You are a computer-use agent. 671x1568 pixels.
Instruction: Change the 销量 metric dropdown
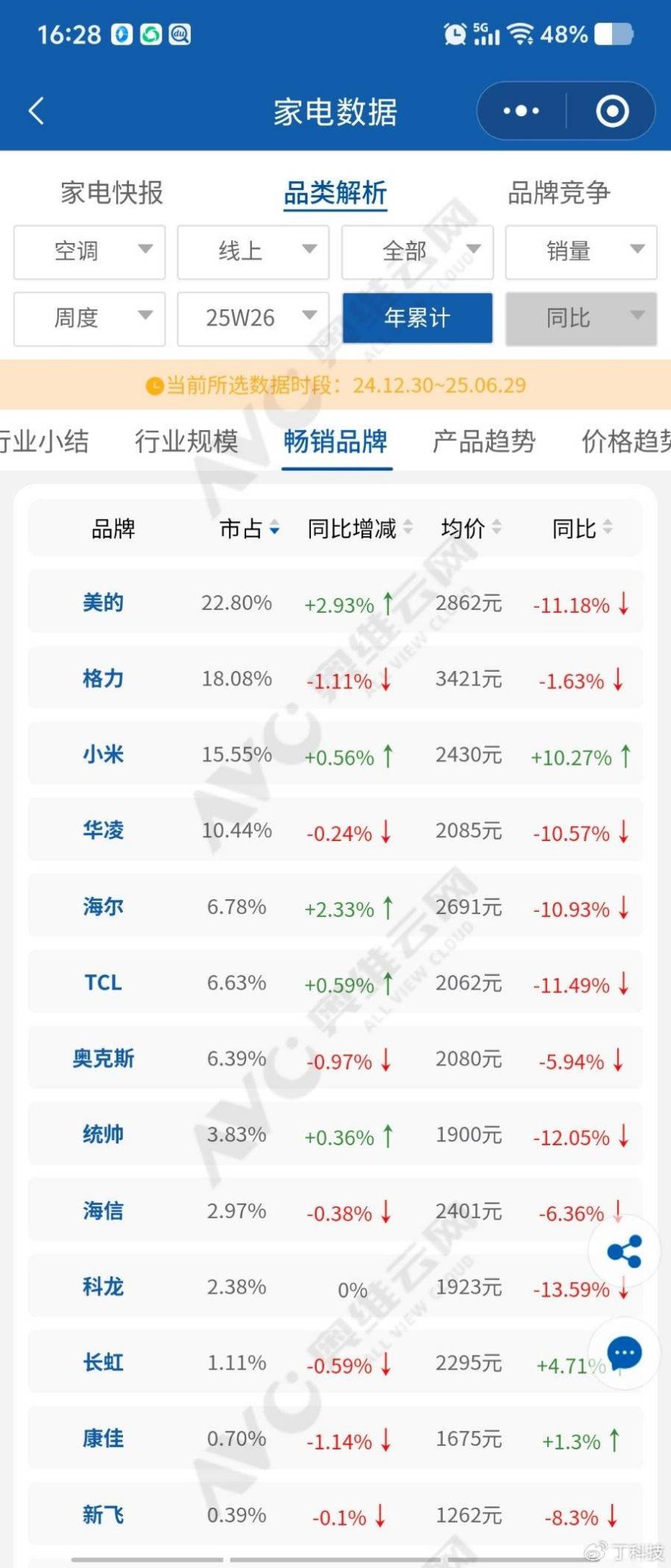[x=581, y=251]
